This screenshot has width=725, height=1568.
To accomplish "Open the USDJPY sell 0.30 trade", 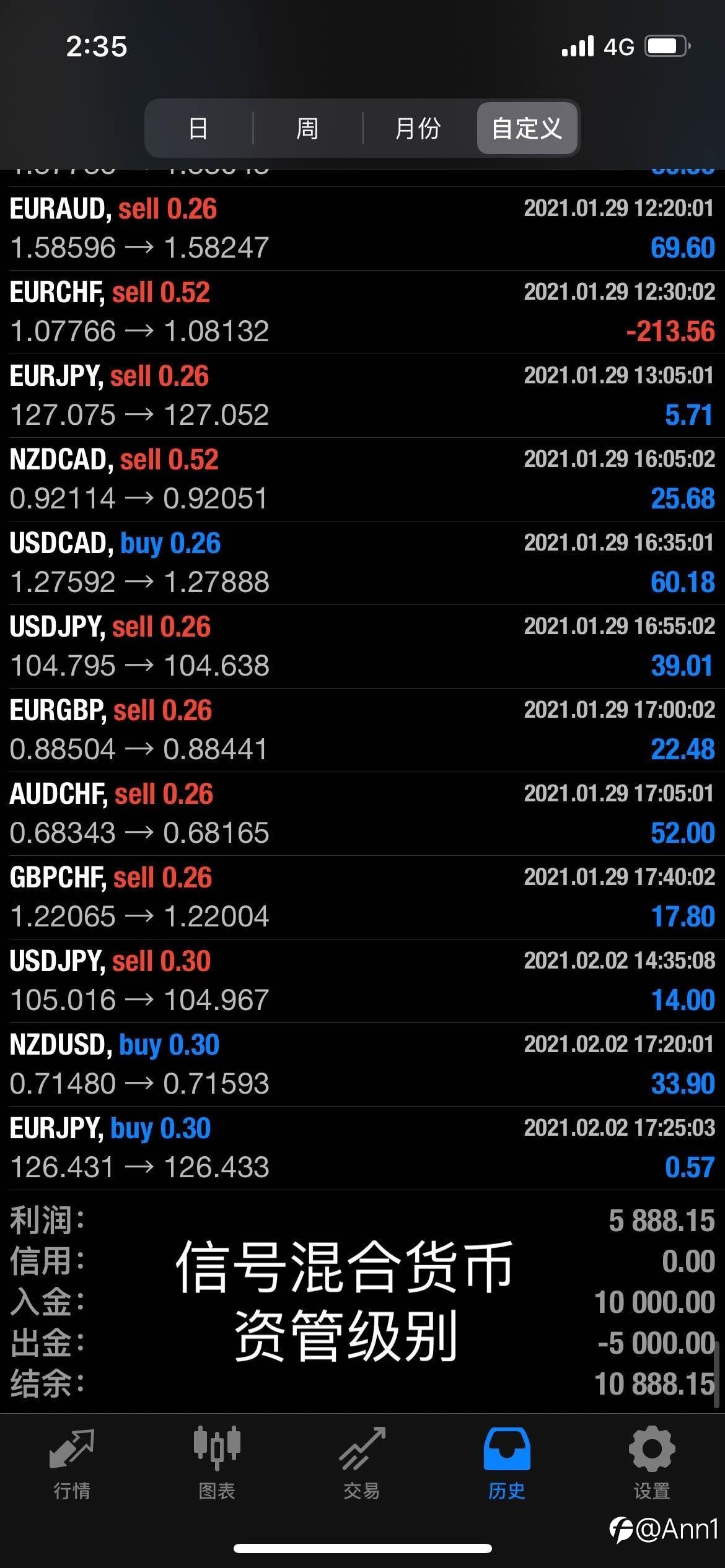I will coord(362,981).
